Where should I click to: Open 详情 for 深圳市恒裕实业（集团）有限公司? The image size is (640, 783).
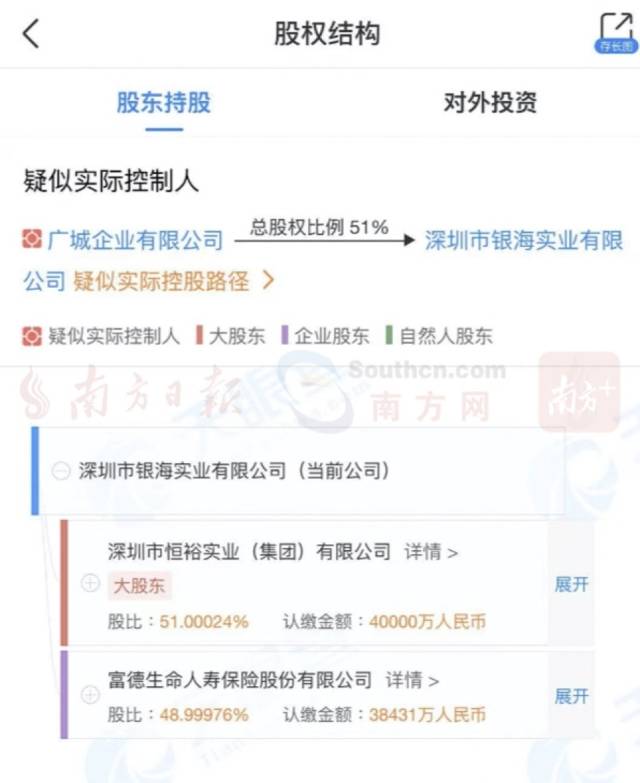point(431,551)
